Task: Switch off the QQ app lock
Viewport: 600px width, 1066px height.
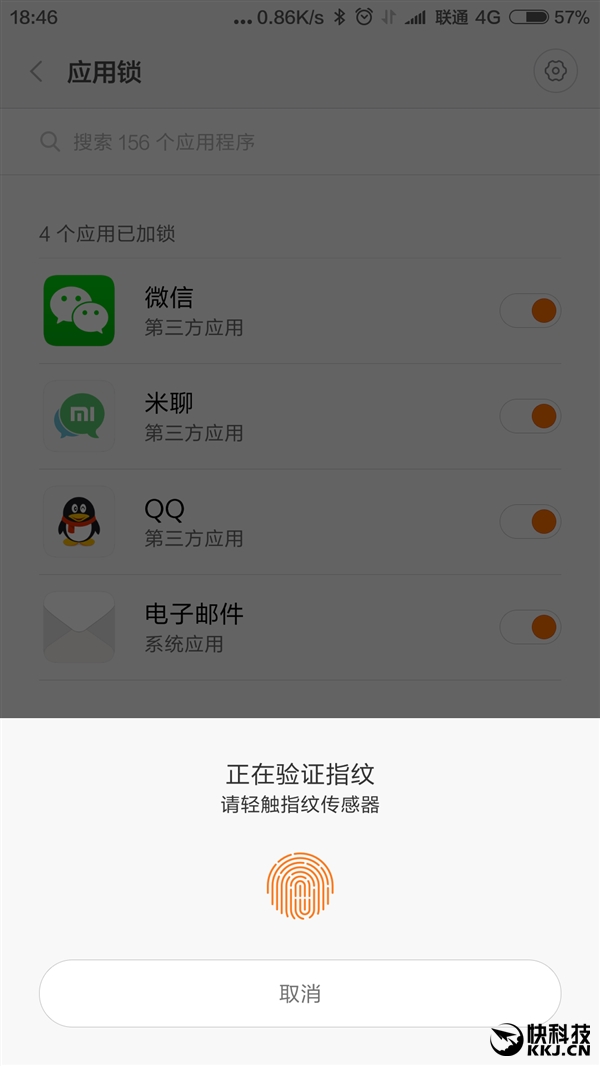Action: 530,521
